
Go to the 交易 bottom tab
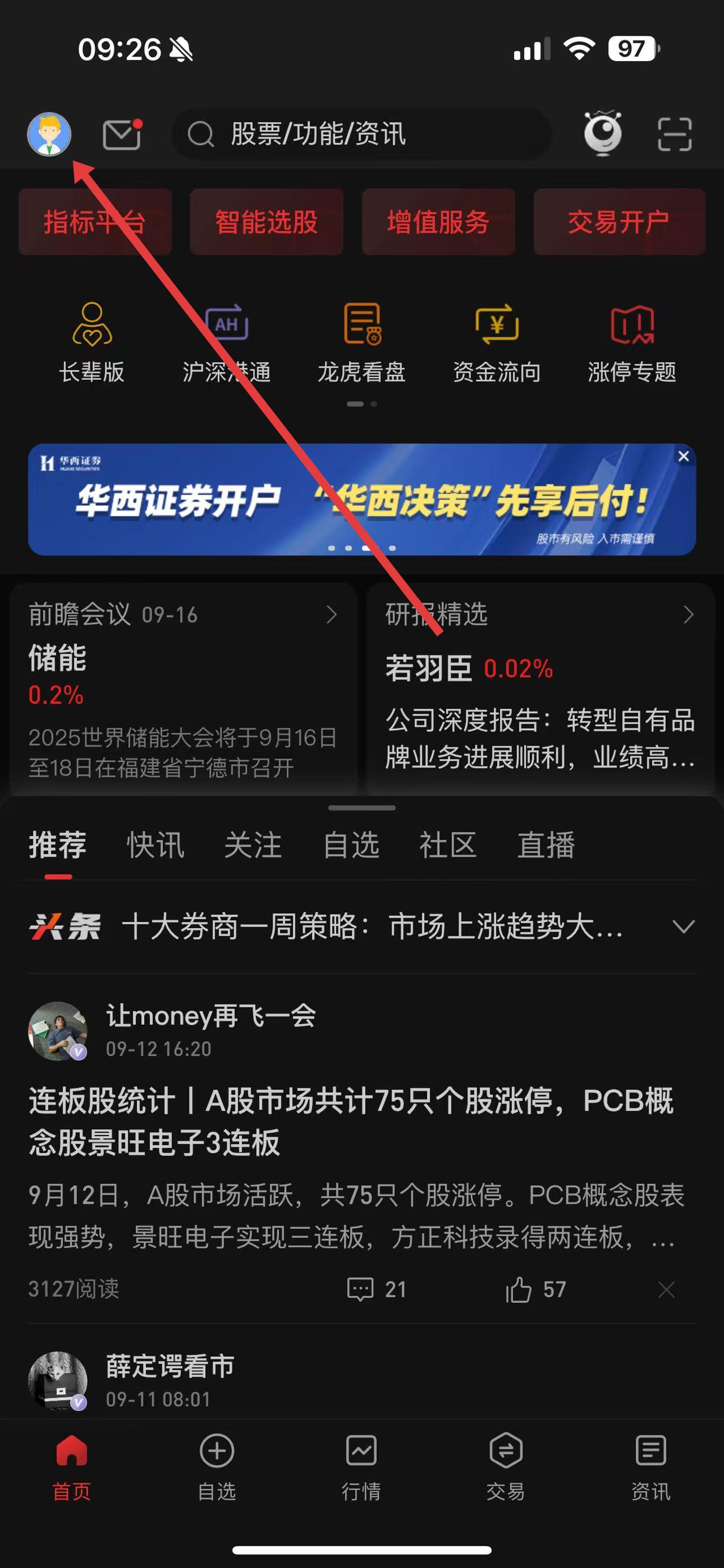click(x=506, y=1466)
